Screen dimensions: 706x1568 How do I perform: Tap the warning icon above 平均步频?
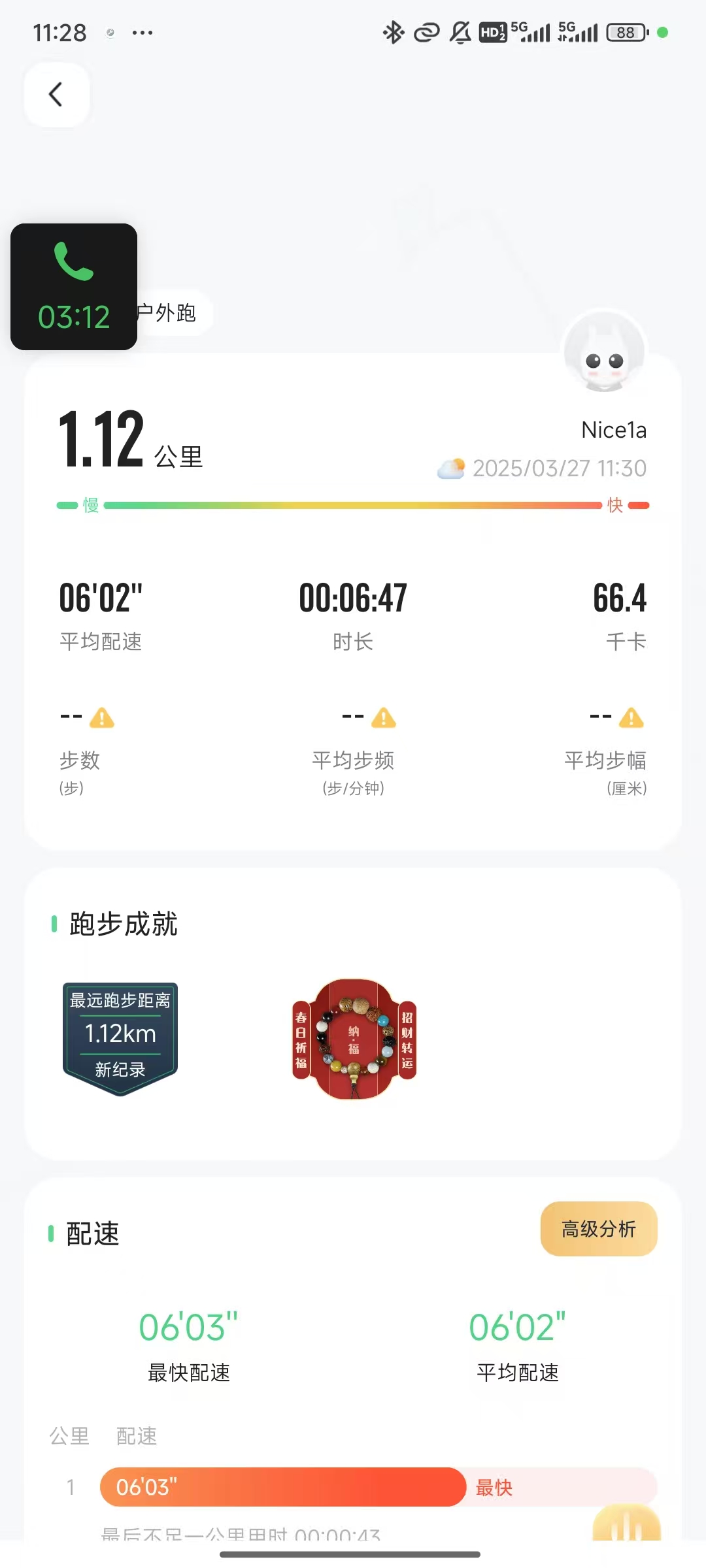point(384,718)
